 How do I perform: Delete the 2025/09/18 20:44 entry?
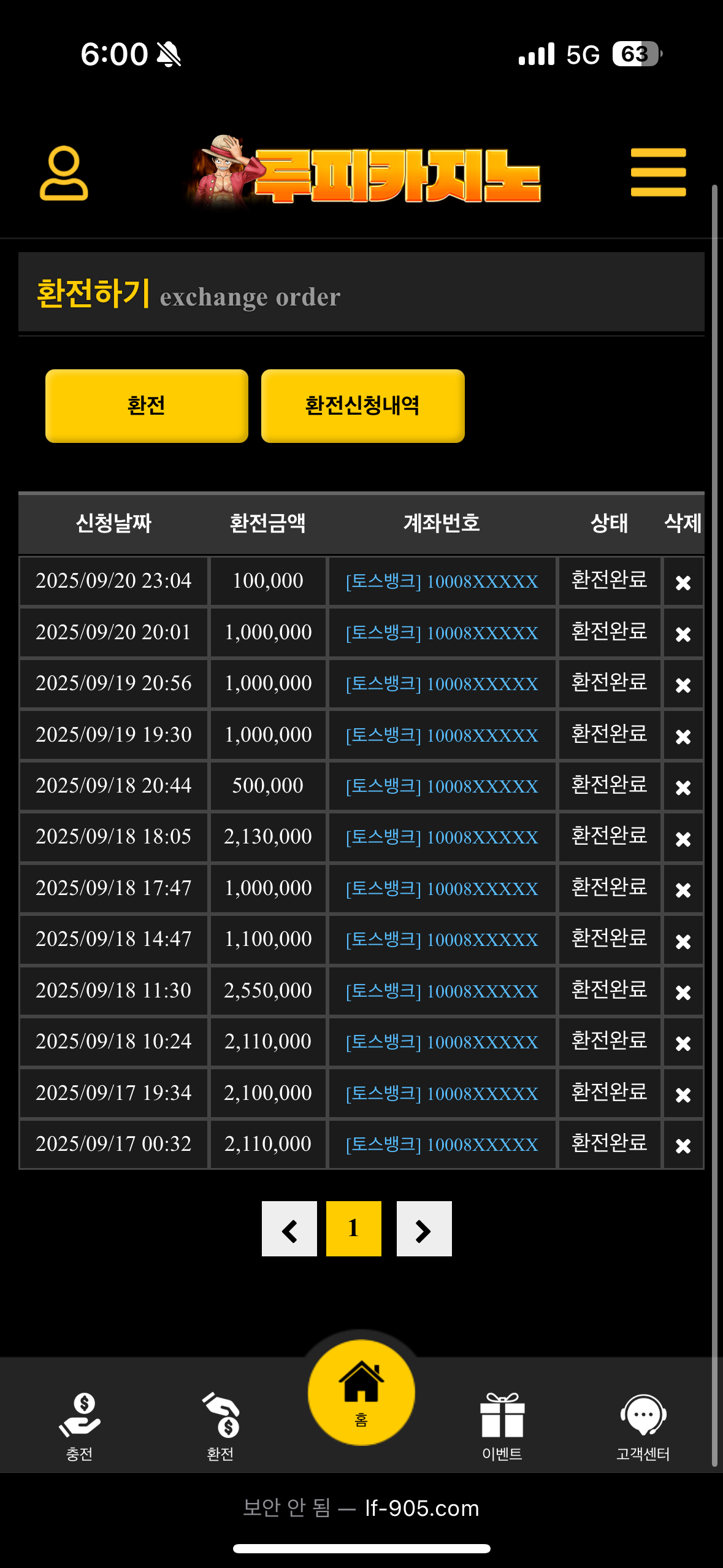[x=683, y=787]
